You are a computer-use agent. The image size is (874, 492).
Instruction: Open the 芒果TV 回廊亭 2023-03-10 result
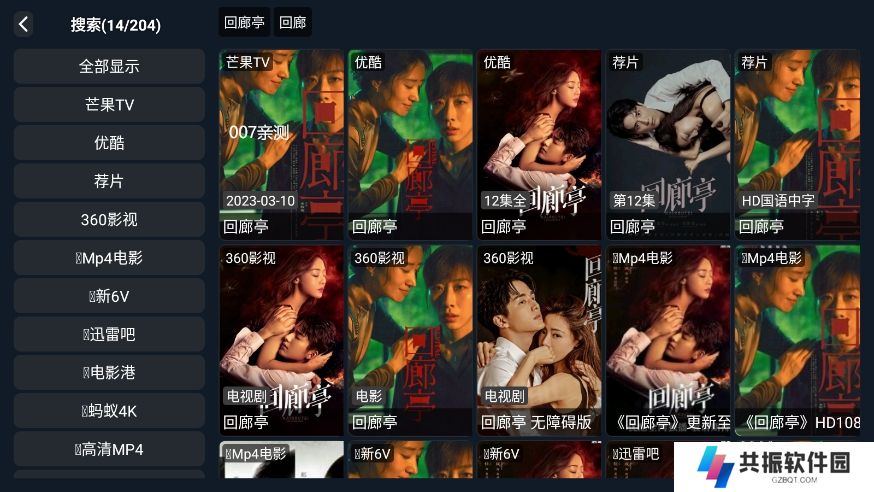[x=281, y=144]
